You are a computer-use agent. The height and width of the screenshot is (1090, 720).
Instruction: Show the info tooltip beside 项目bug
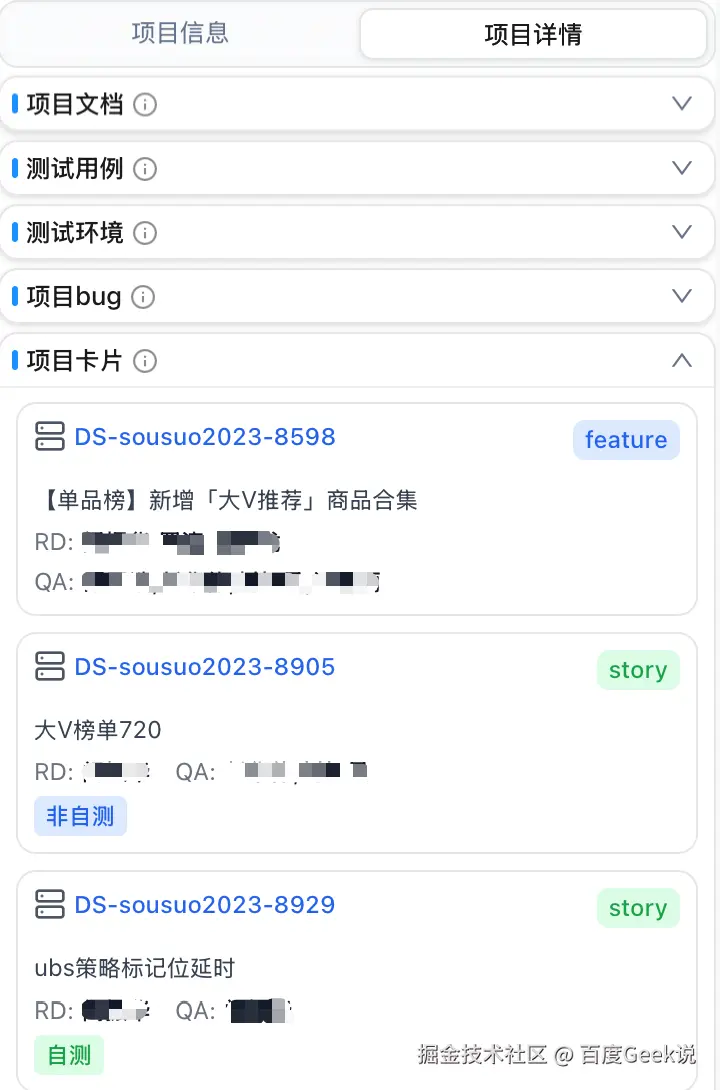click(143, 297)
